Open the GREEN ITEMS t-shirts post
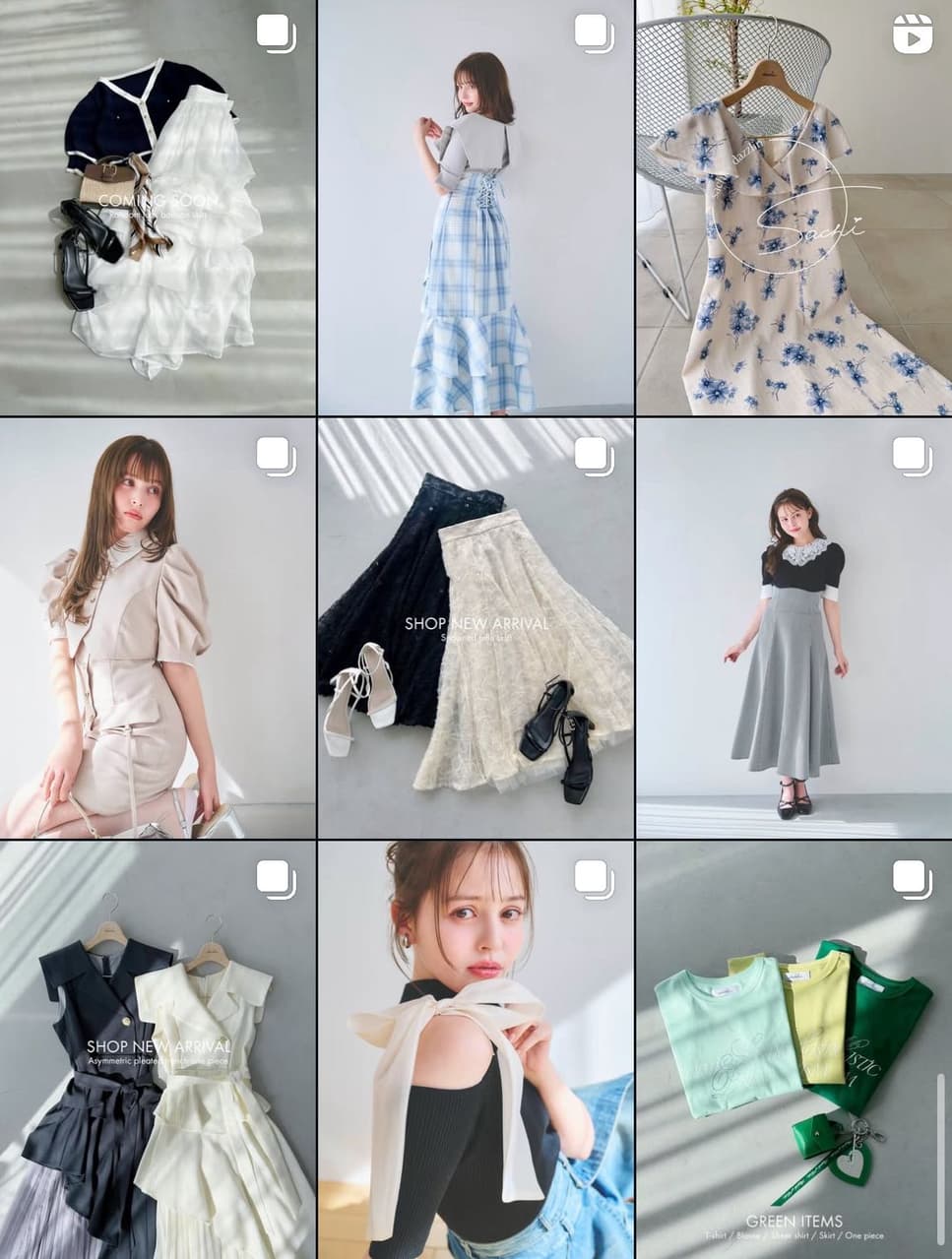Viewport: 952px width, 1259px height. click(793, 1049)
